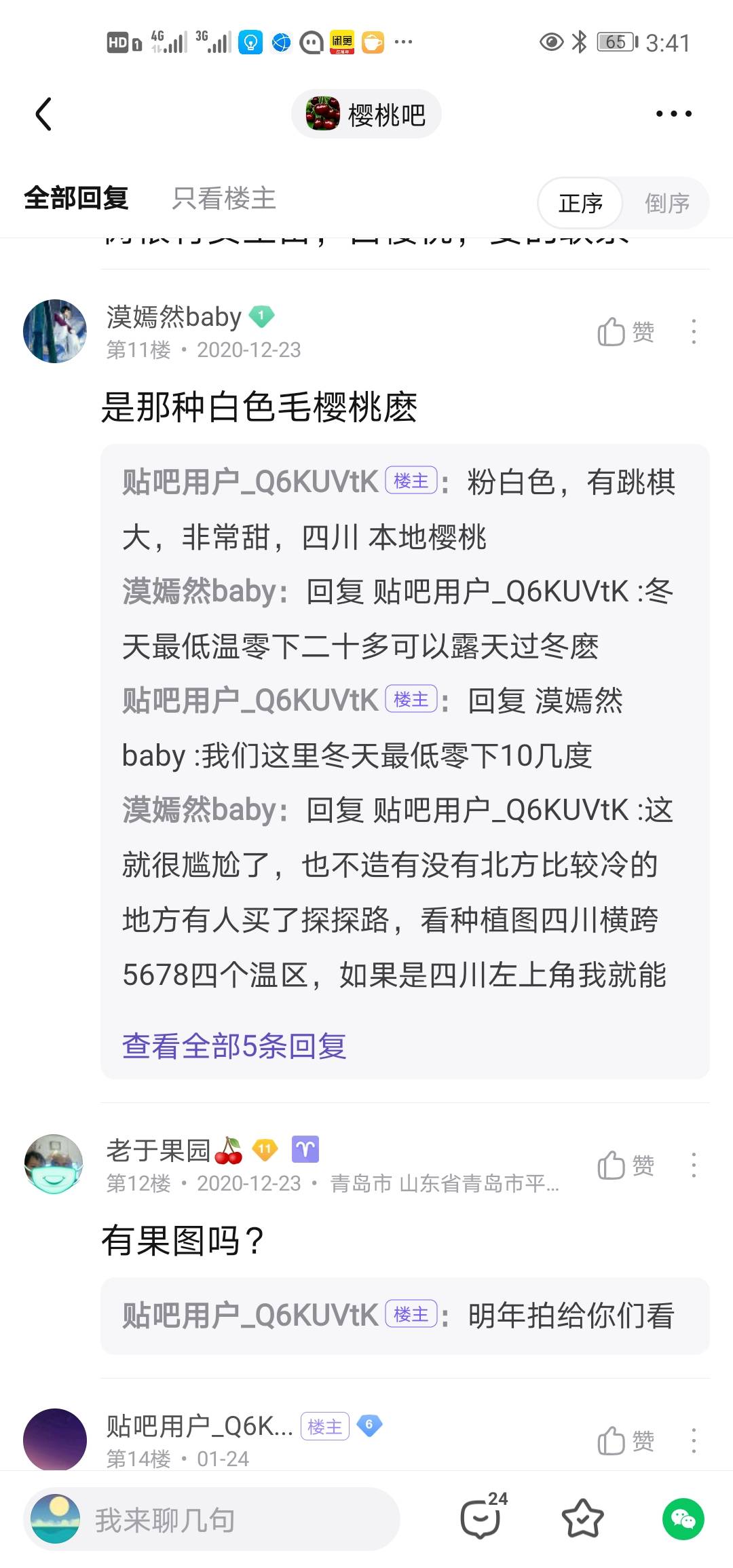Tap the 我来聊几句 comment box
Image resolution: width=733 pixels, height=1568 pixels.
(x=212, y=1519)
